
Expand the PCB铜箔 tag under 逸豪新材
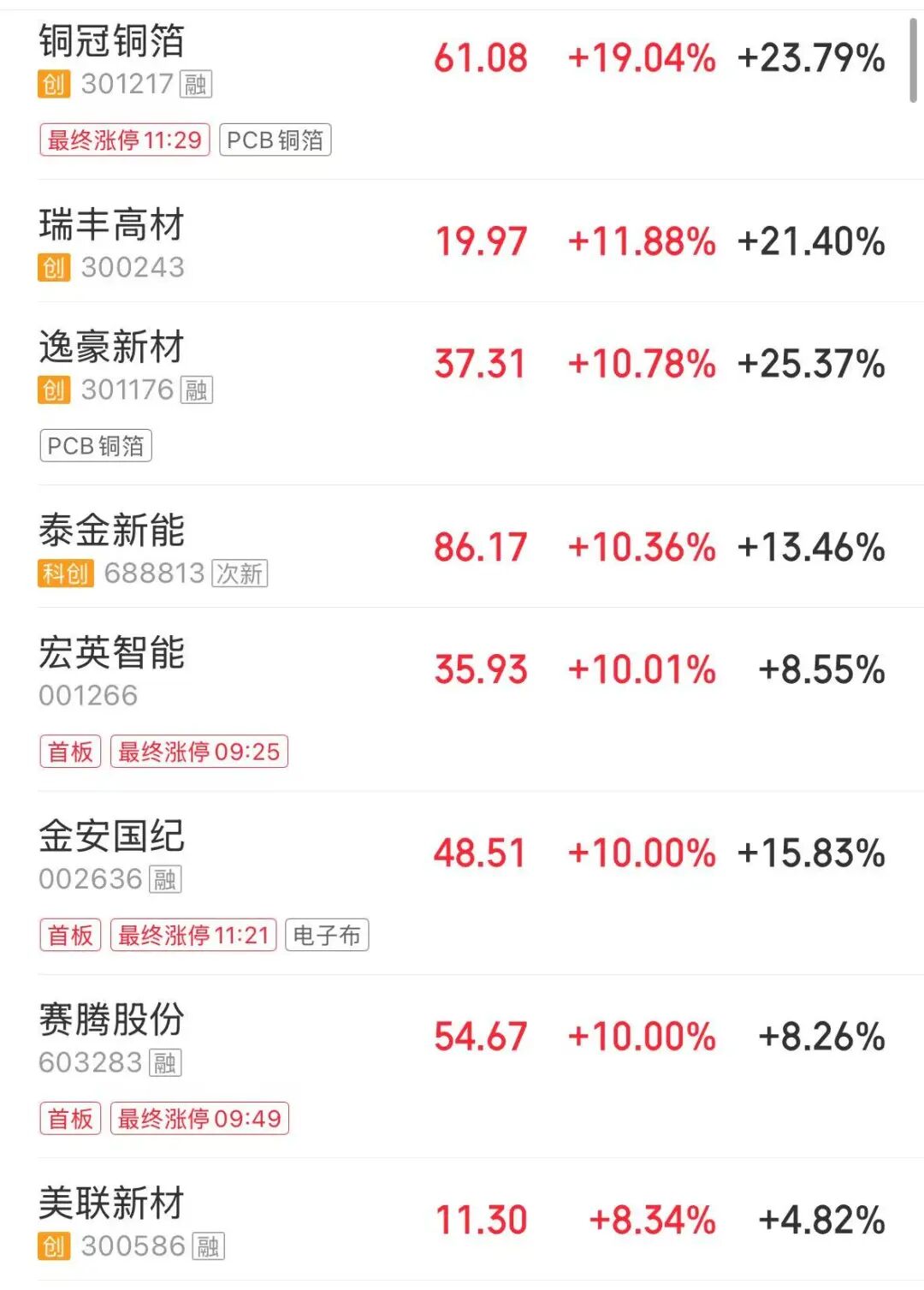(94, 445)
